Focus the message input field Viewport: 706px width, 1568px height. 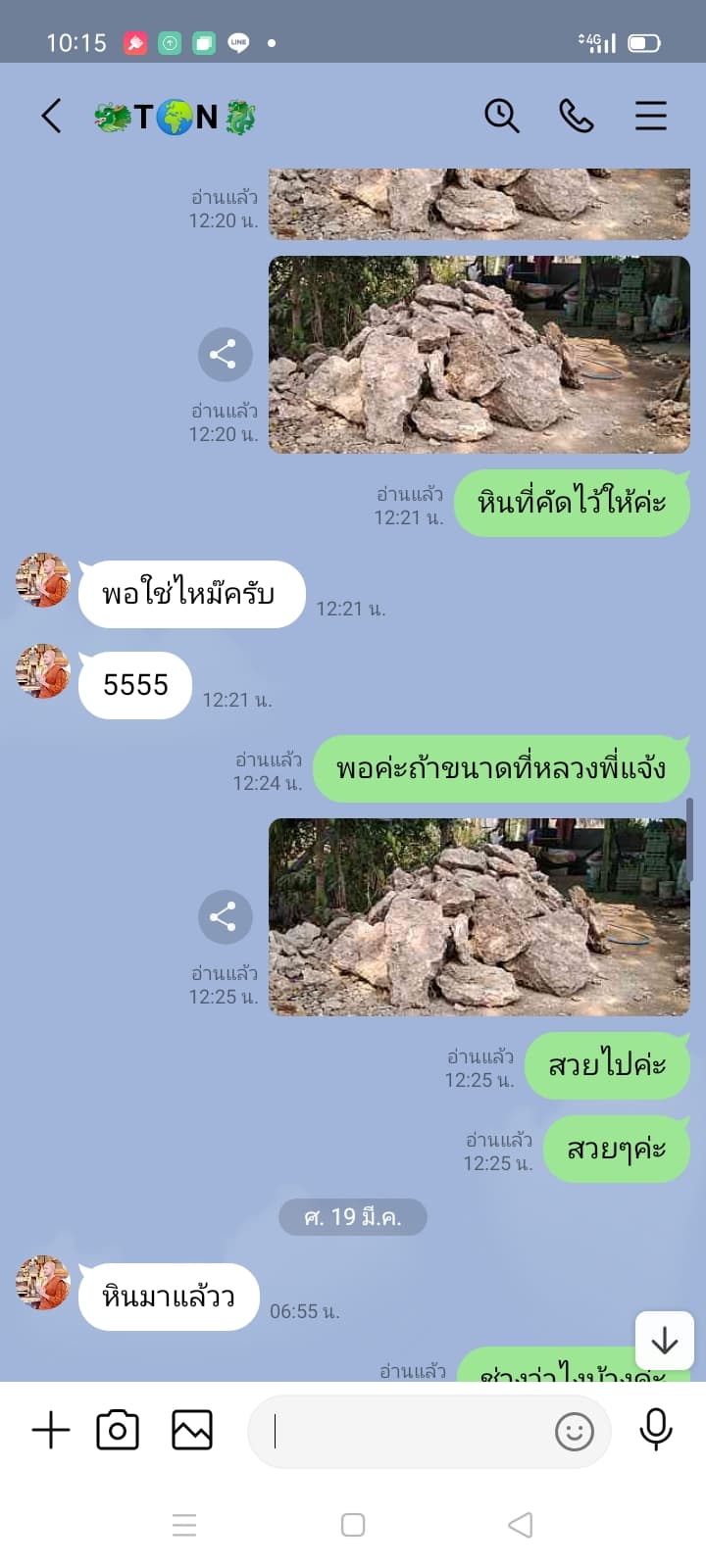[x=402, y=1432]
